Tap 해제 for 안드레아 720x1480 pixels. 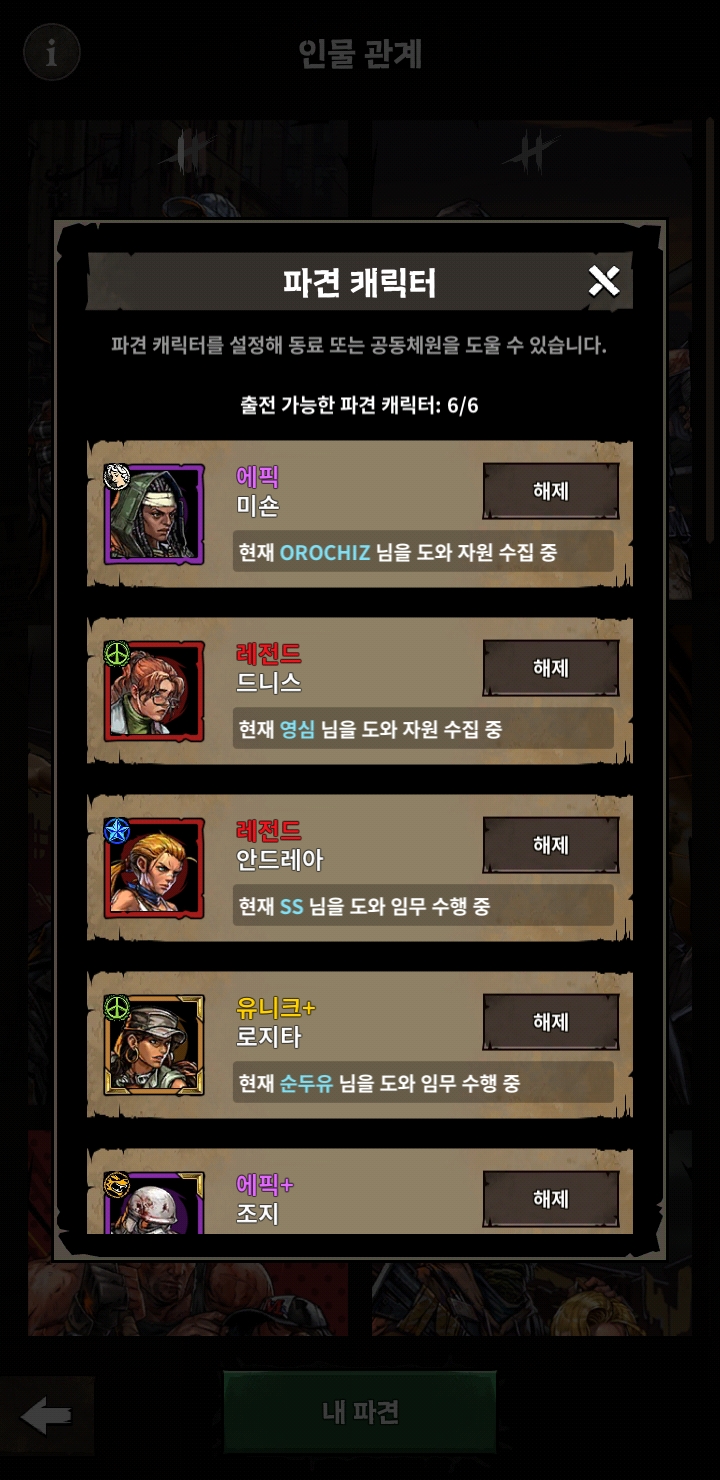[x=550, y=845]
